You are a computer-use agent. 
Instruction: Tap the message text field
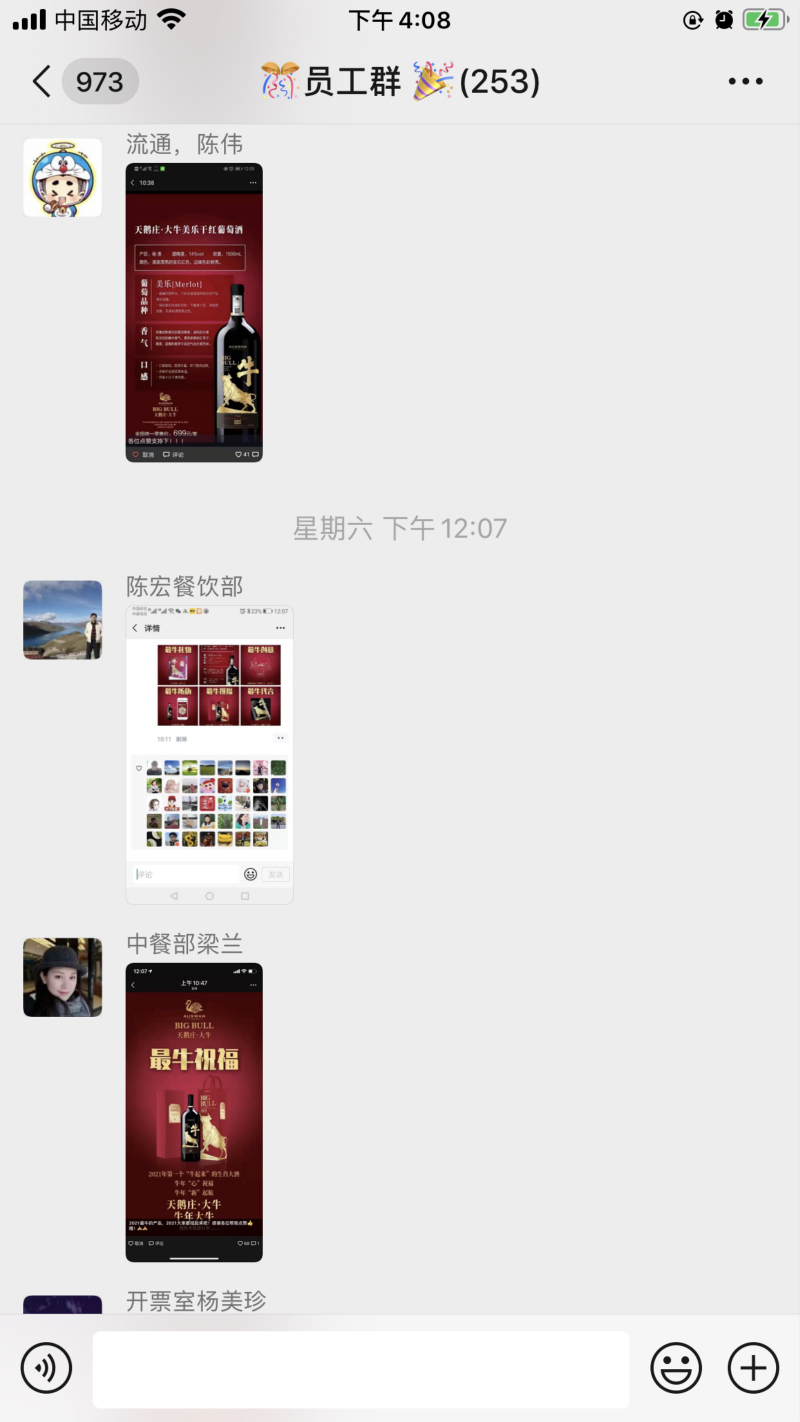(x=361, y=1369)
